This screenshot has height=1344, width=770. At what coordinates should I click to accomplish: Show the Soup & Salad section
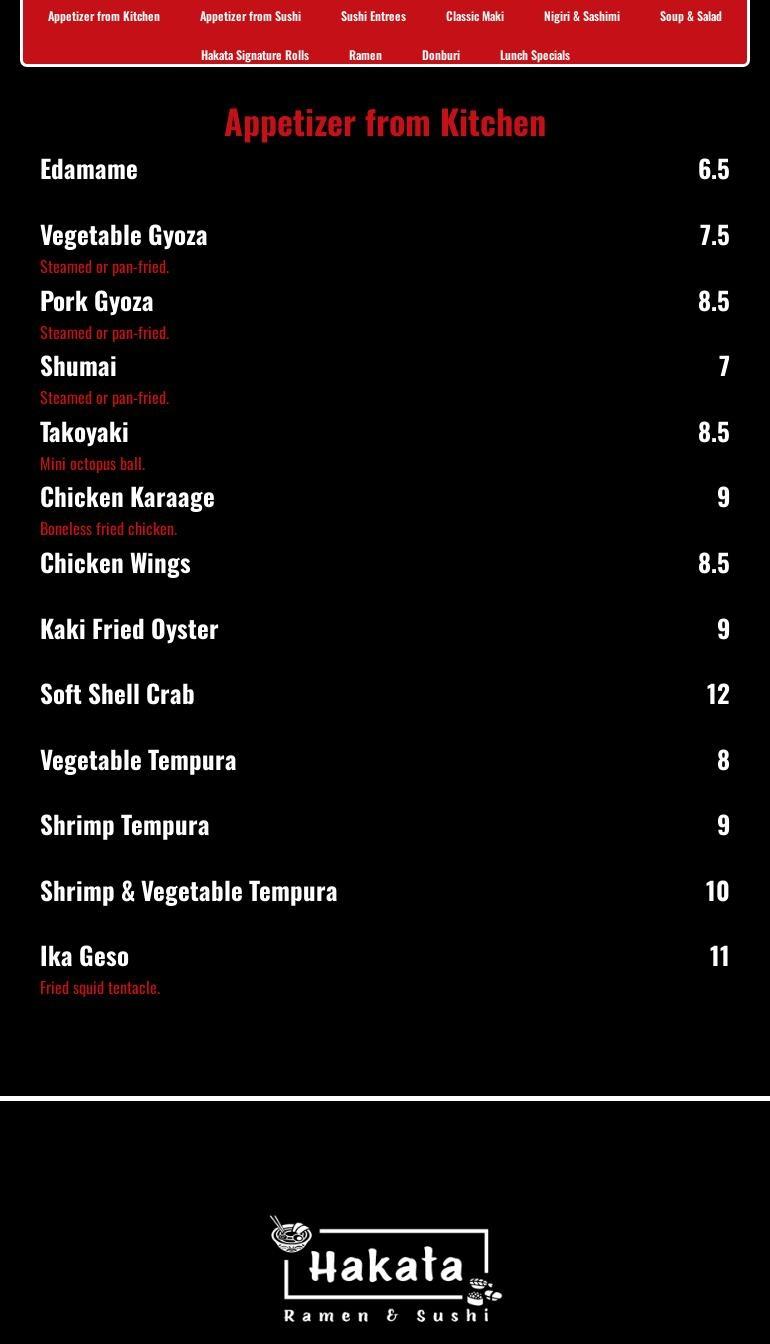[x=690, y=16]
